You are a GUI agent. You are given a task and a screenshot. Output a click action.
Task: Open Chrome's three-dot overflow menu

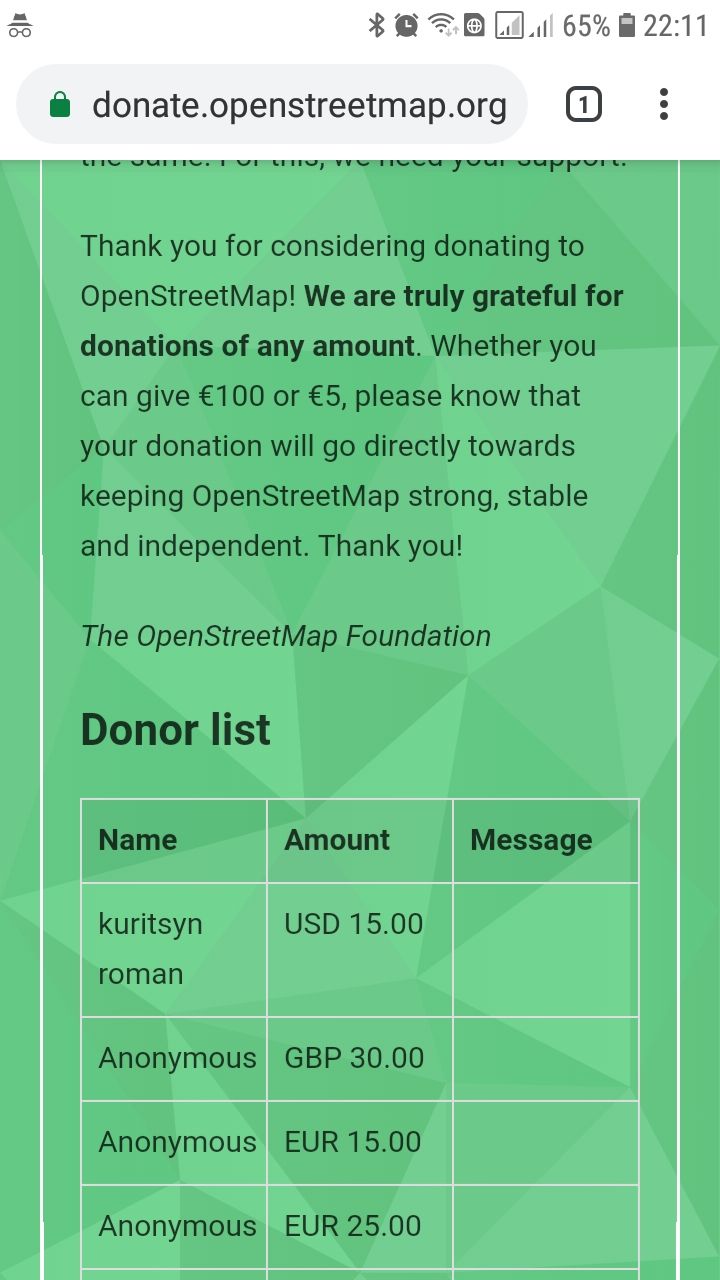click(x=664, y=105)
